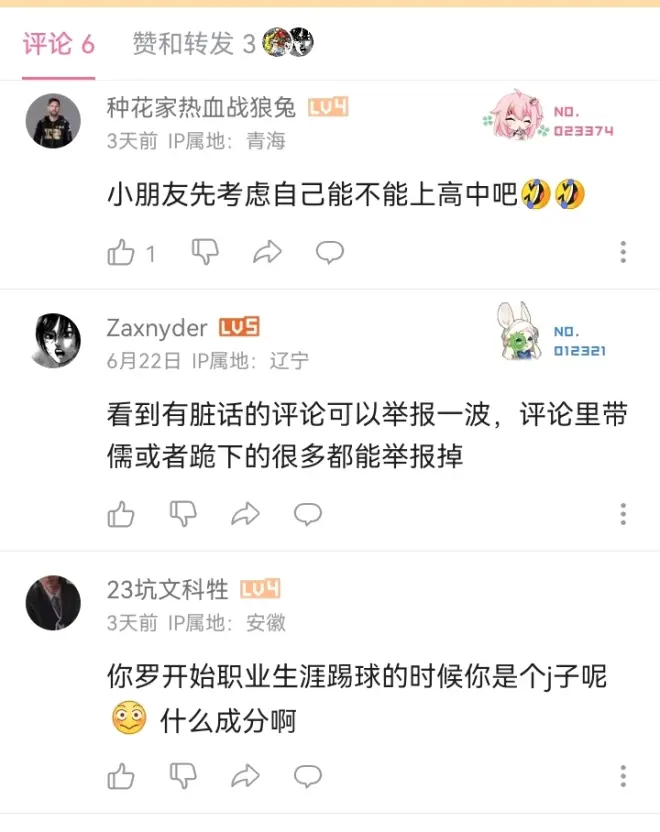Share 种花家热血战狼兔's comment
Image resolution: width=660 pixels, height=832 pixels.
click(267, 253)
